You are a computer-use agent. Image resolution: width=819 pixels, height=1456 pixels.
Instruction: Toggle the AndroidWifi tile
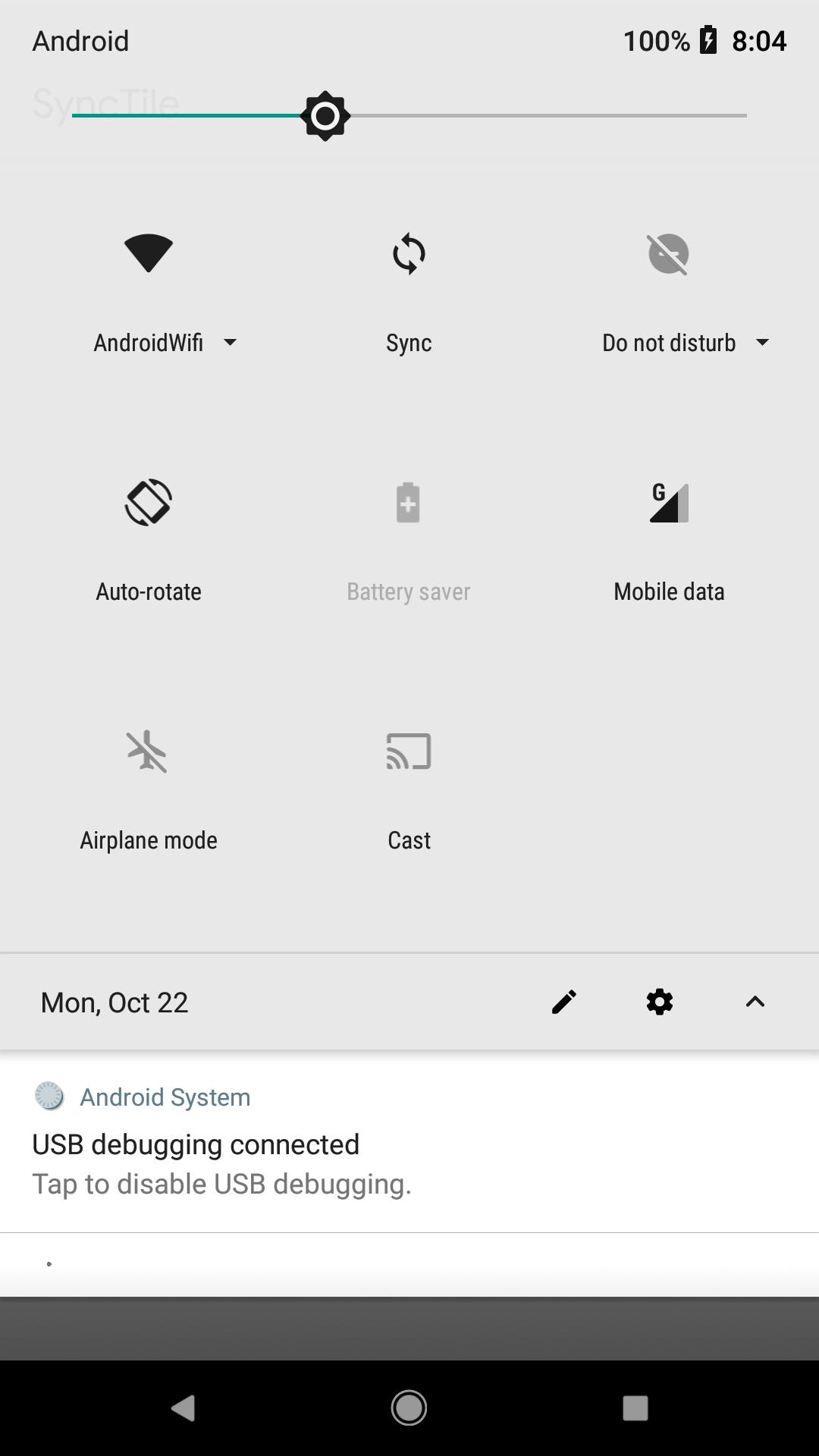tap(149, 254)
